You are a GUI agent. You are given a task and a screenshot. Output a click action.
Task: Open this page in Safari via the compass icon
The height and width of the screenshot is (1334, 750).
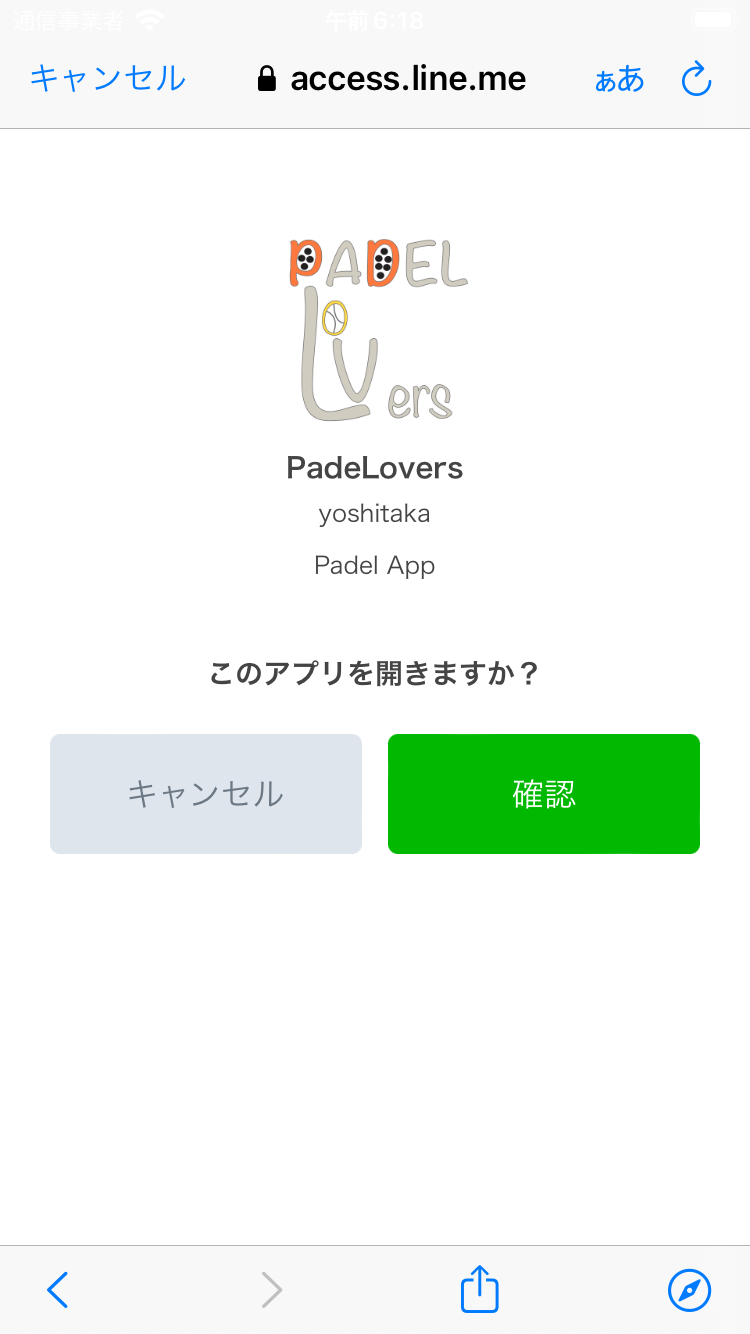point(690,1290)
